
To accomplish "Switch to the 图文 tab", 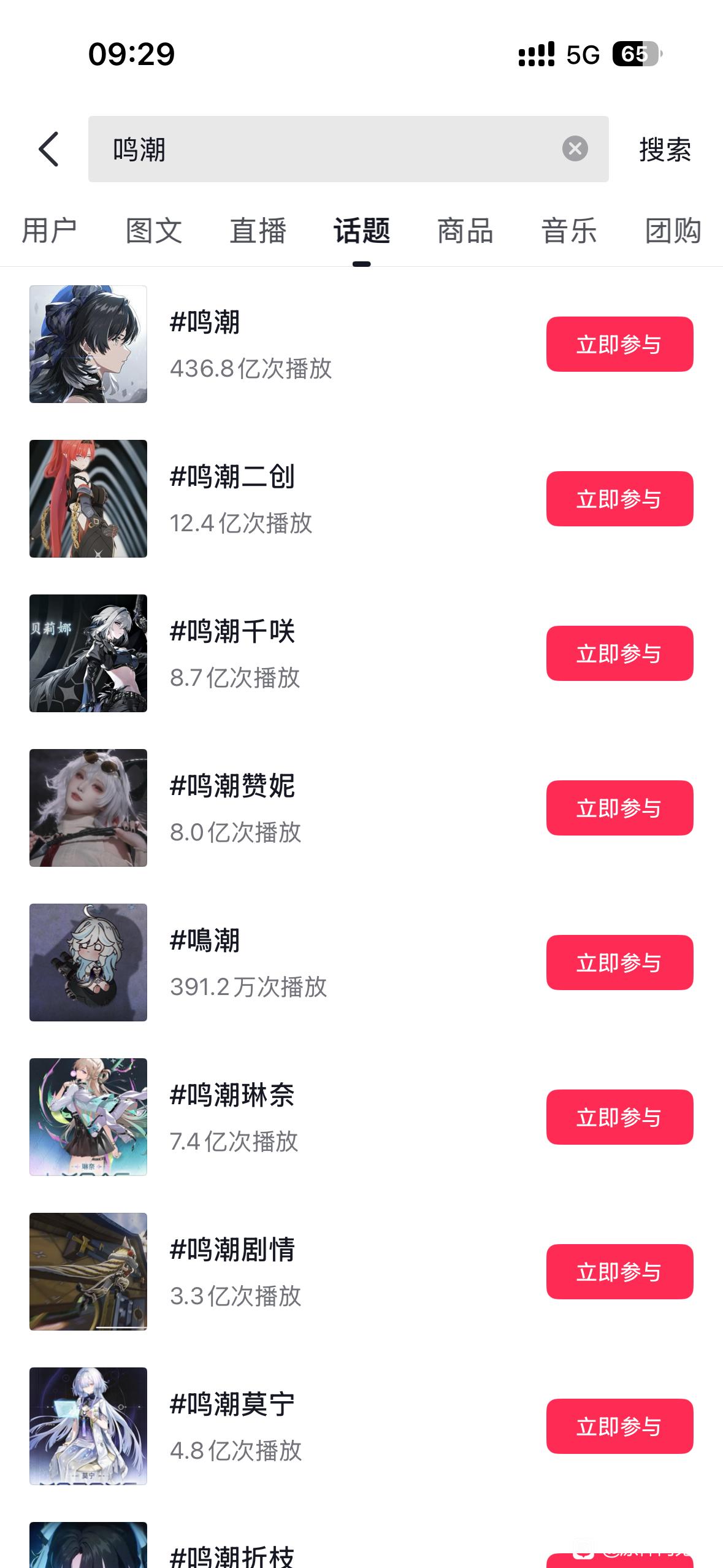I will [154, 231].
